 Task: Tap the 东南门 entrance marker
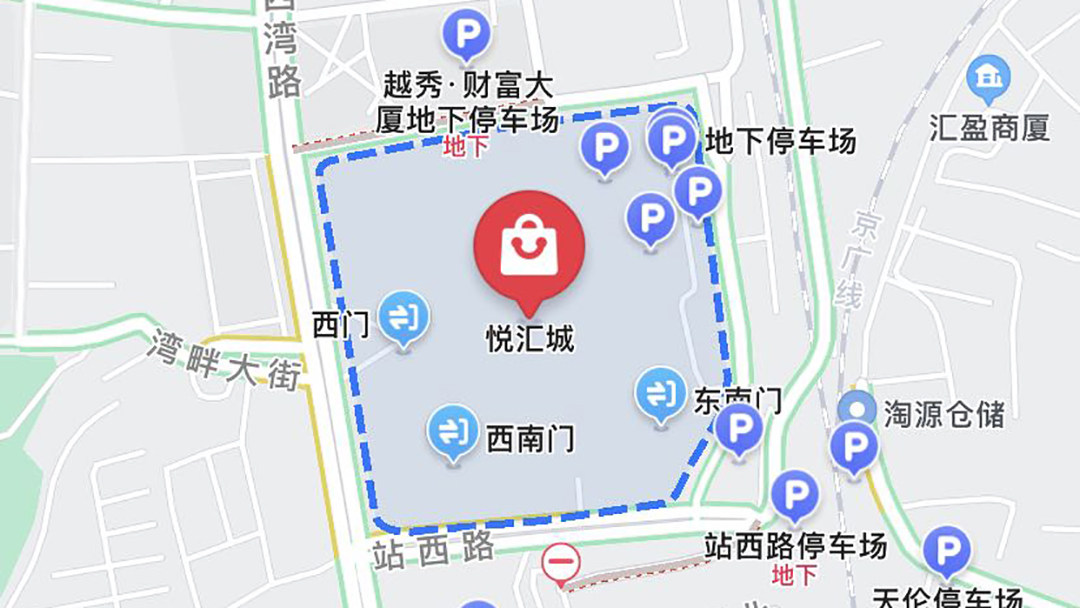661,393
